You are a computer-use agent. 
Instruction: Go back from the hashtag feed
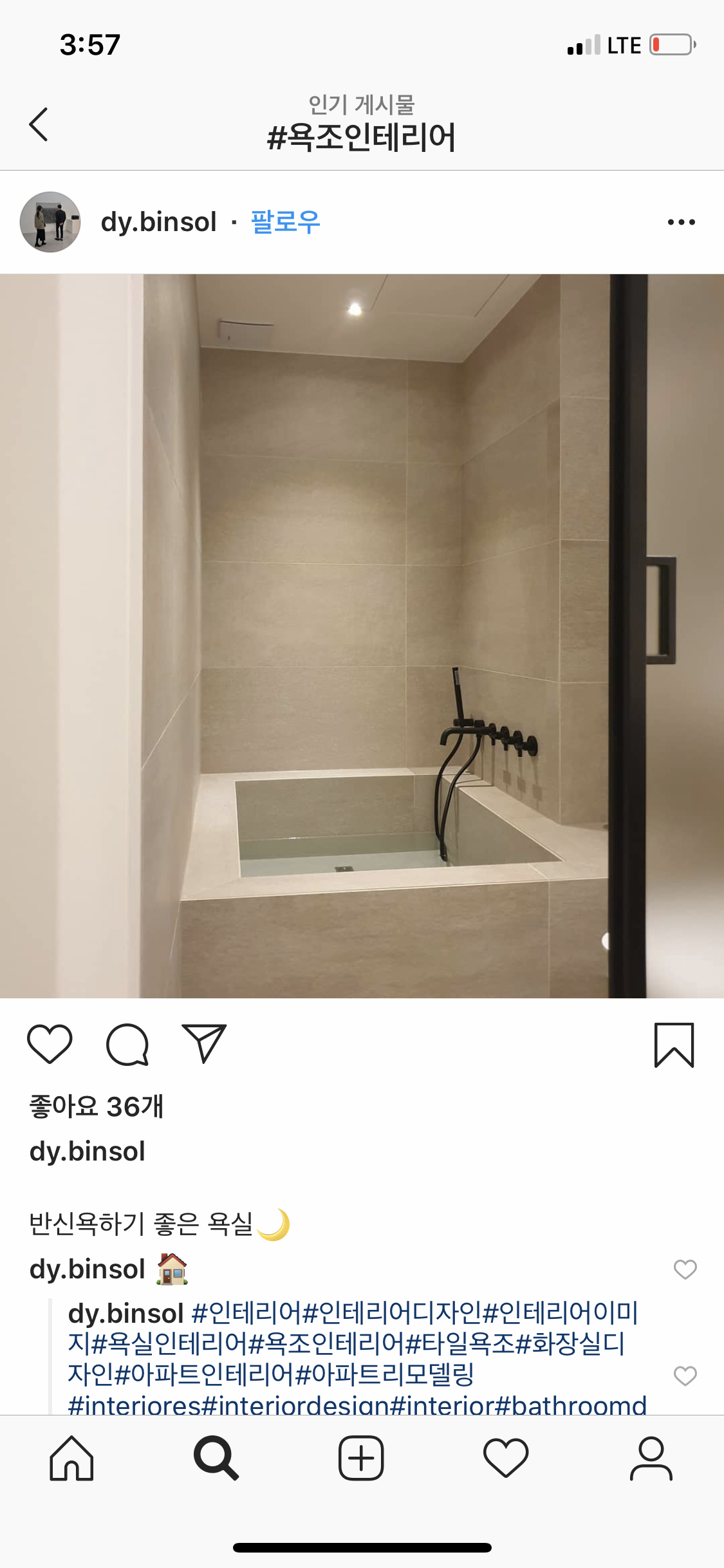tap(39, 124)
